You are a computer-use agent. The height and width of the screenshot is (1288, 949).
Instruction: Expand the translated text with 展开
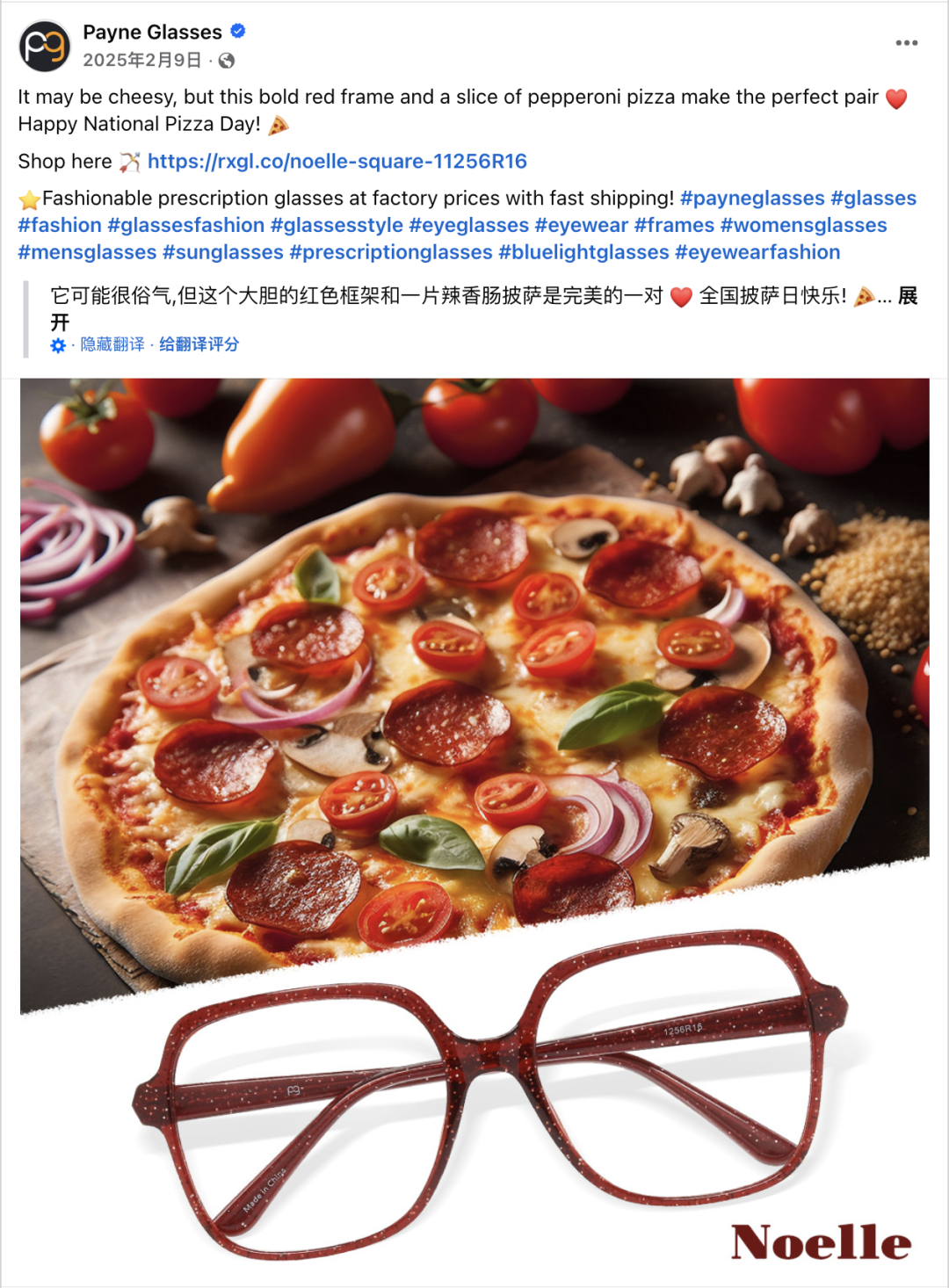tap(907, 297)
